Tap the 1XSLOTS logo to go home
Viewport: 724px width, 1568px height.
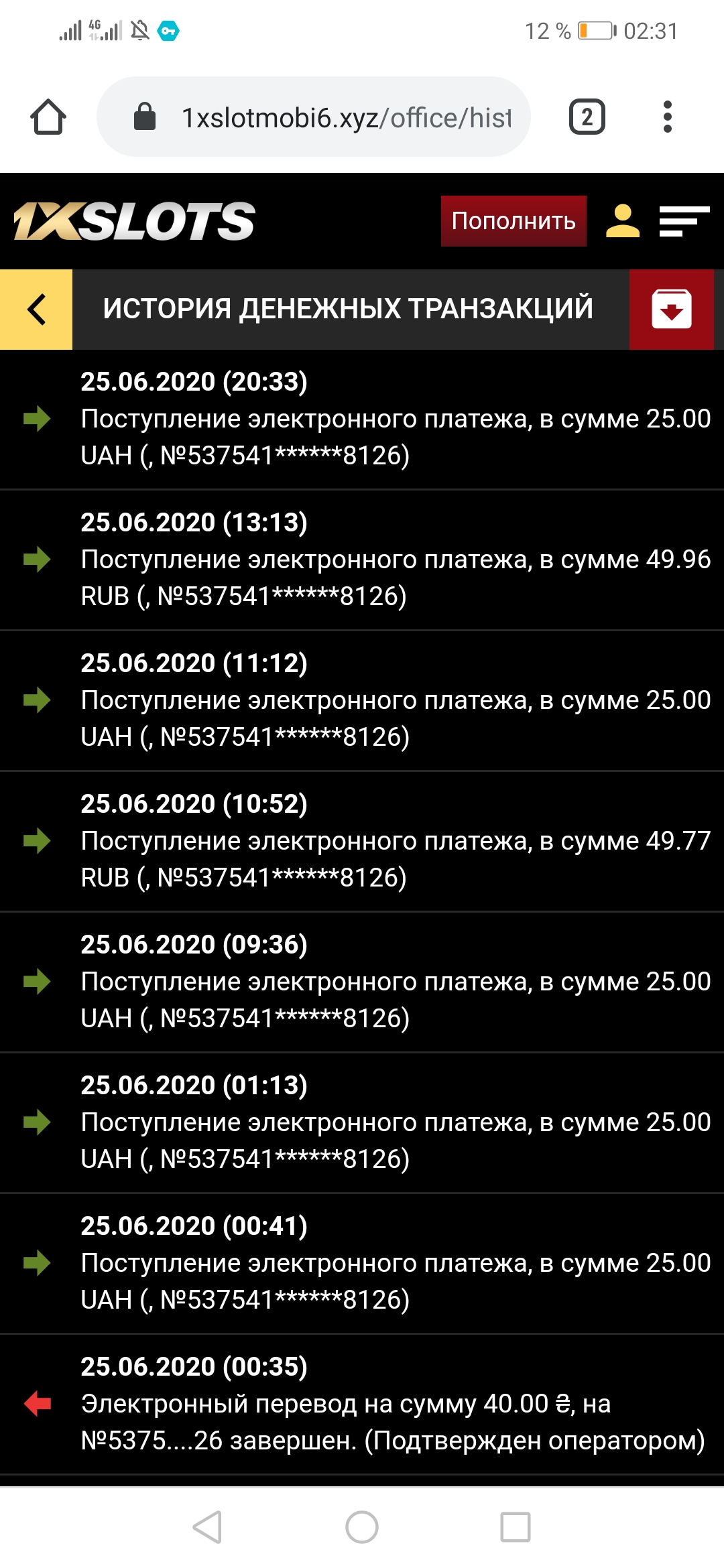pyautogui.click(x=134, y=221)
